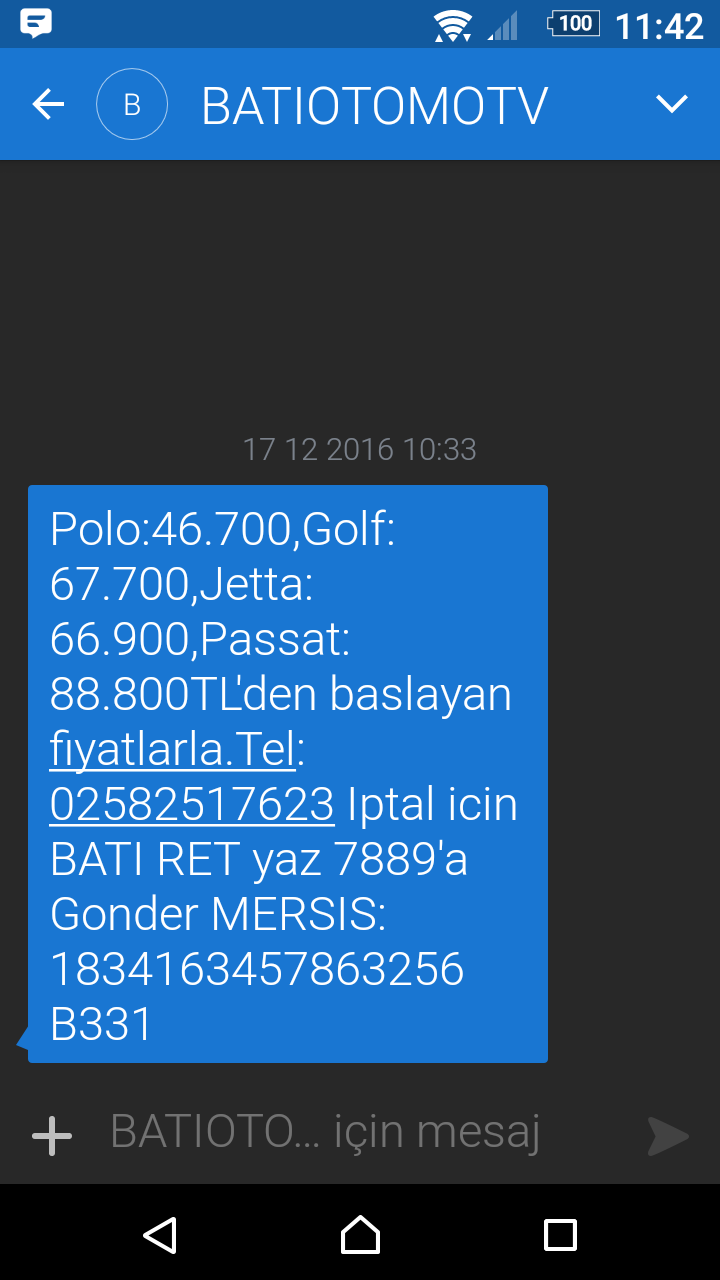Open the BATIOTOMOTV contact avatar
Viewport: 720px width, 1280px height.
tap(131, 104)
